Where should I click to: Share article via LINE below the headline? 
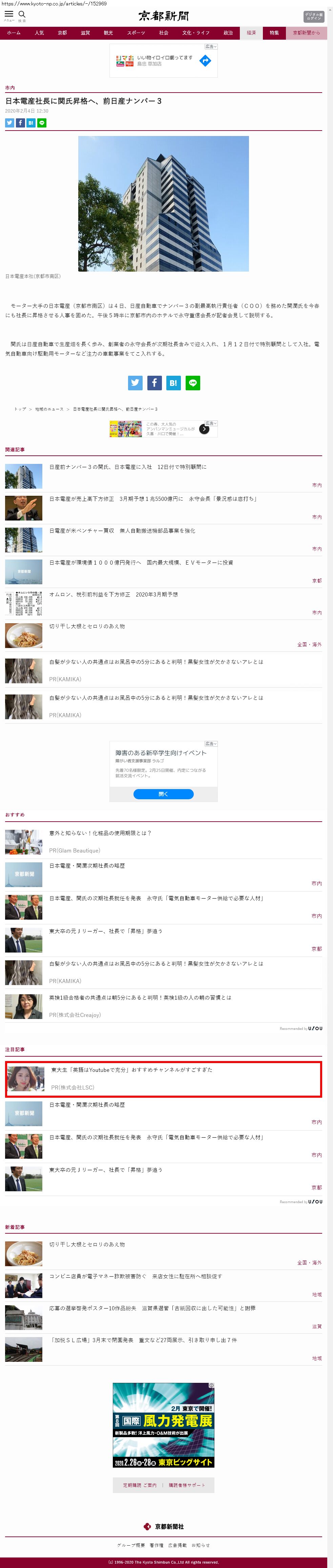42,123
